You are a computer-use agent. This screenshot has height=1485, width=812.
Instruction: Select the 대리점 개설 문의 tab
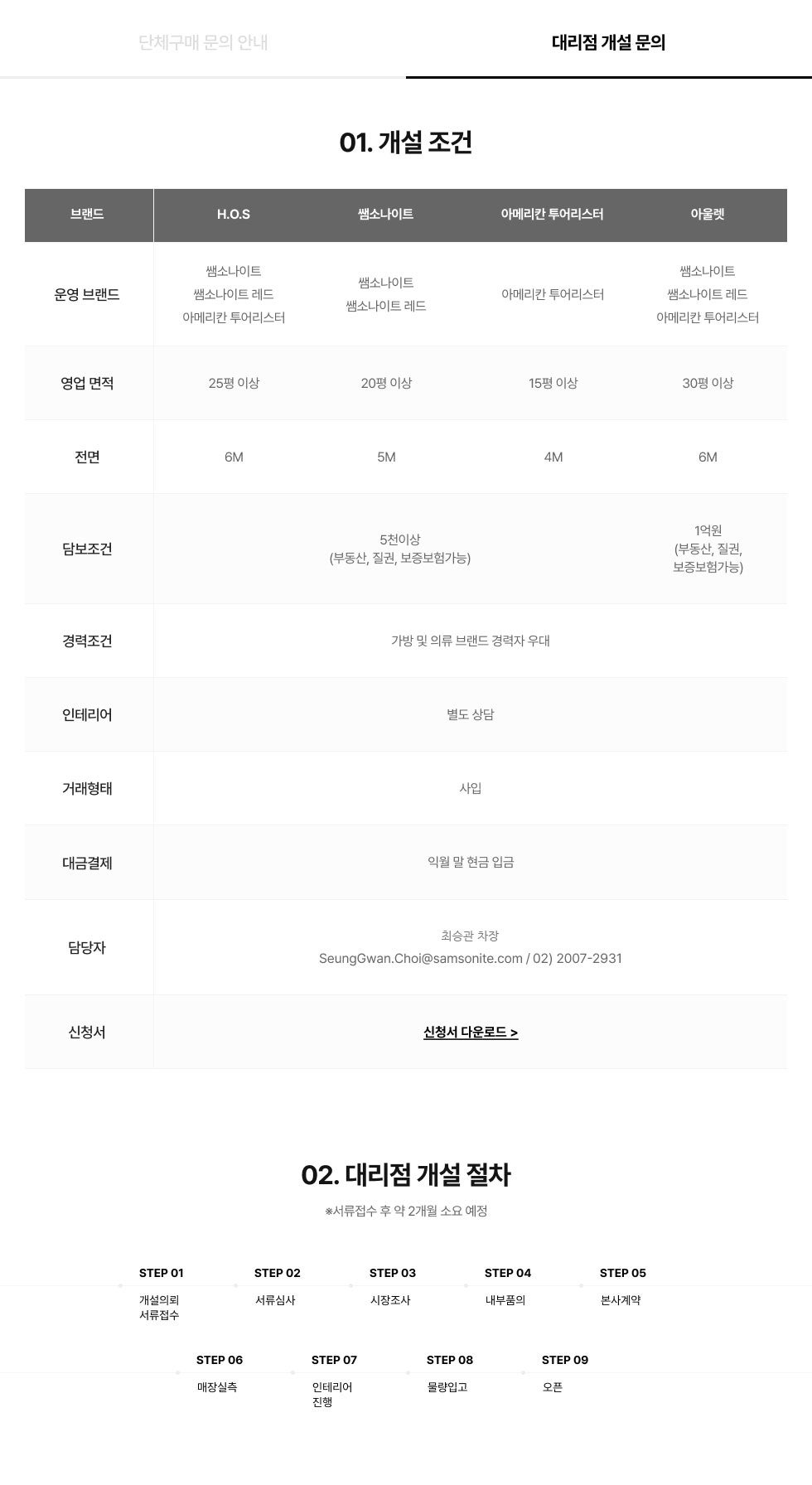tap(608, 42)
